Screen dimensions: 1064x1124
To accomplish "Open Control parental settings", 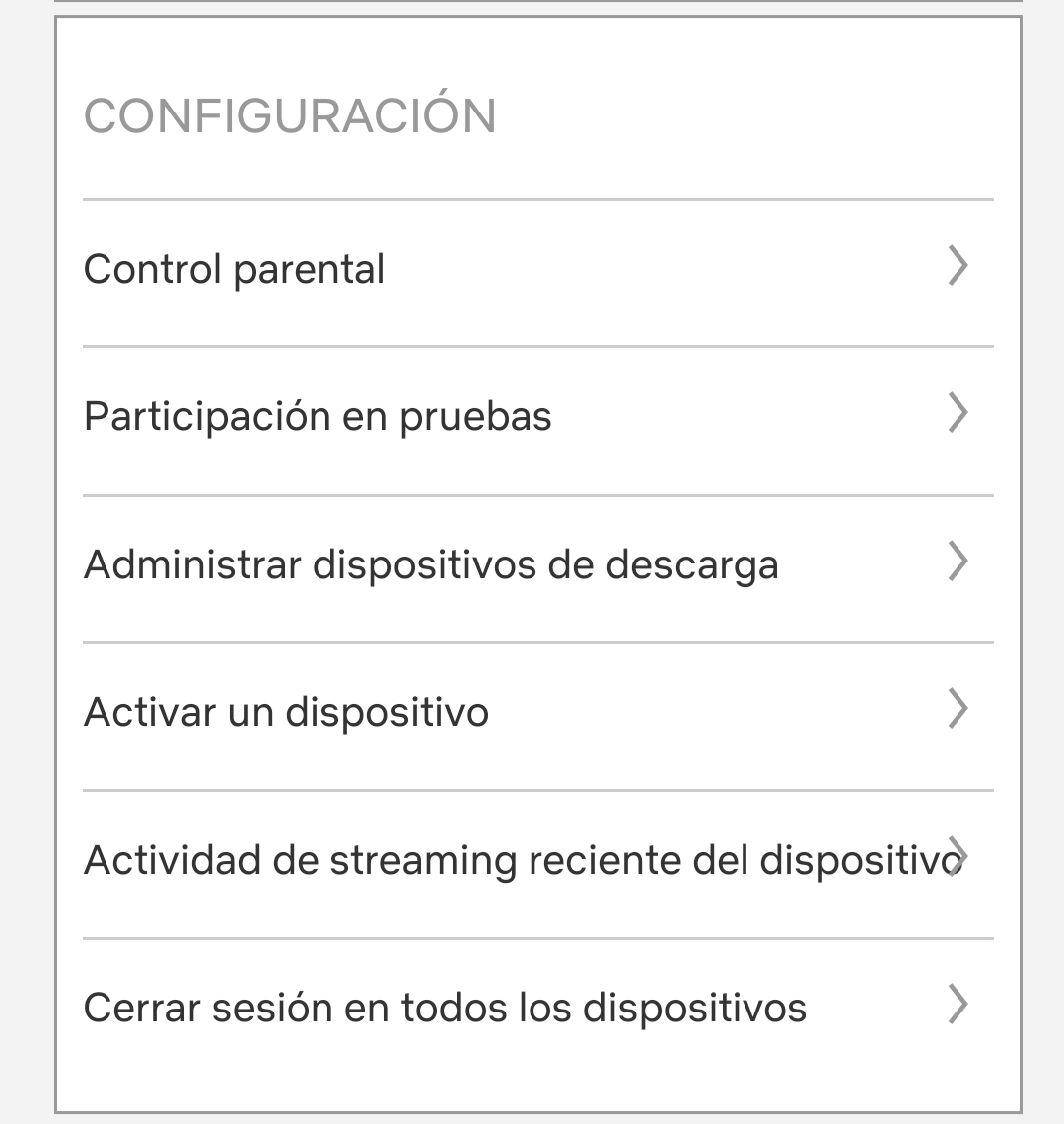I will click(x=537, y=269).
